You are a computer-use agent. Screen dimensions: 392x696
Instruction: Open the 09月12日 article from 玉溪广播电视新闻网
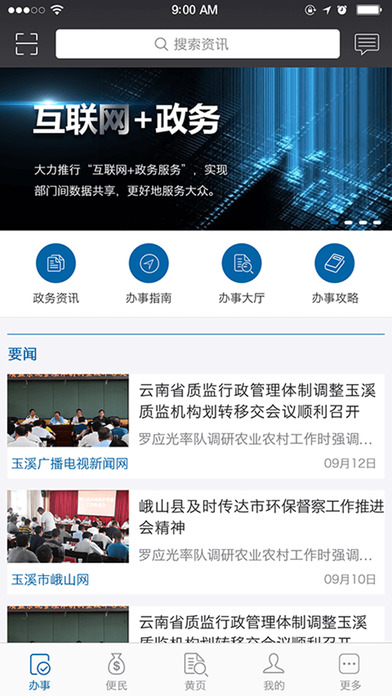click(196, 426)
